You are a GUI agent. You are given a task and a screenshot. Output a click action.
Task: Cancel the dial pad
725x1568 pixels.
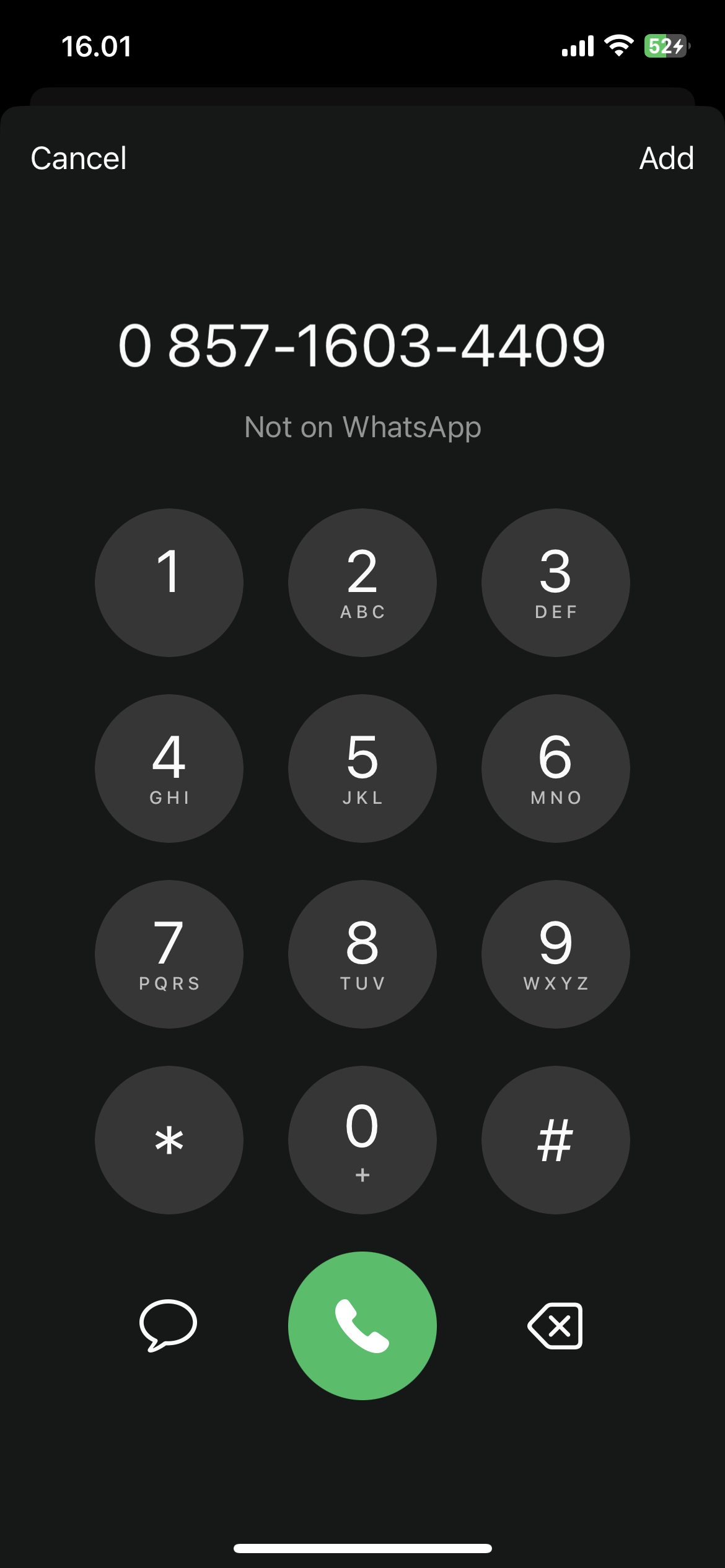pos(79,159)
